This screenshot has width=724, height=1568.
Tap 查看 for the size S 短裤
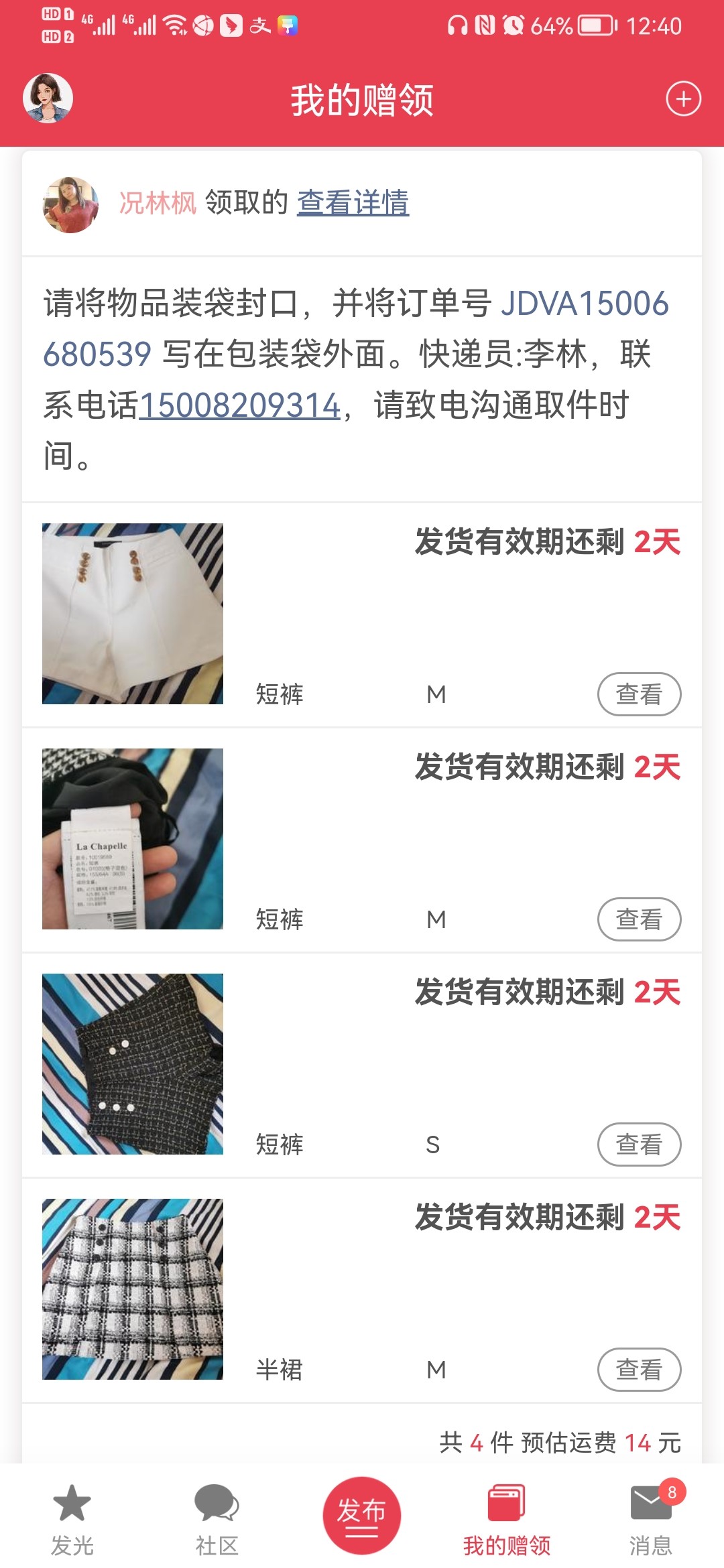(639, 1145)
